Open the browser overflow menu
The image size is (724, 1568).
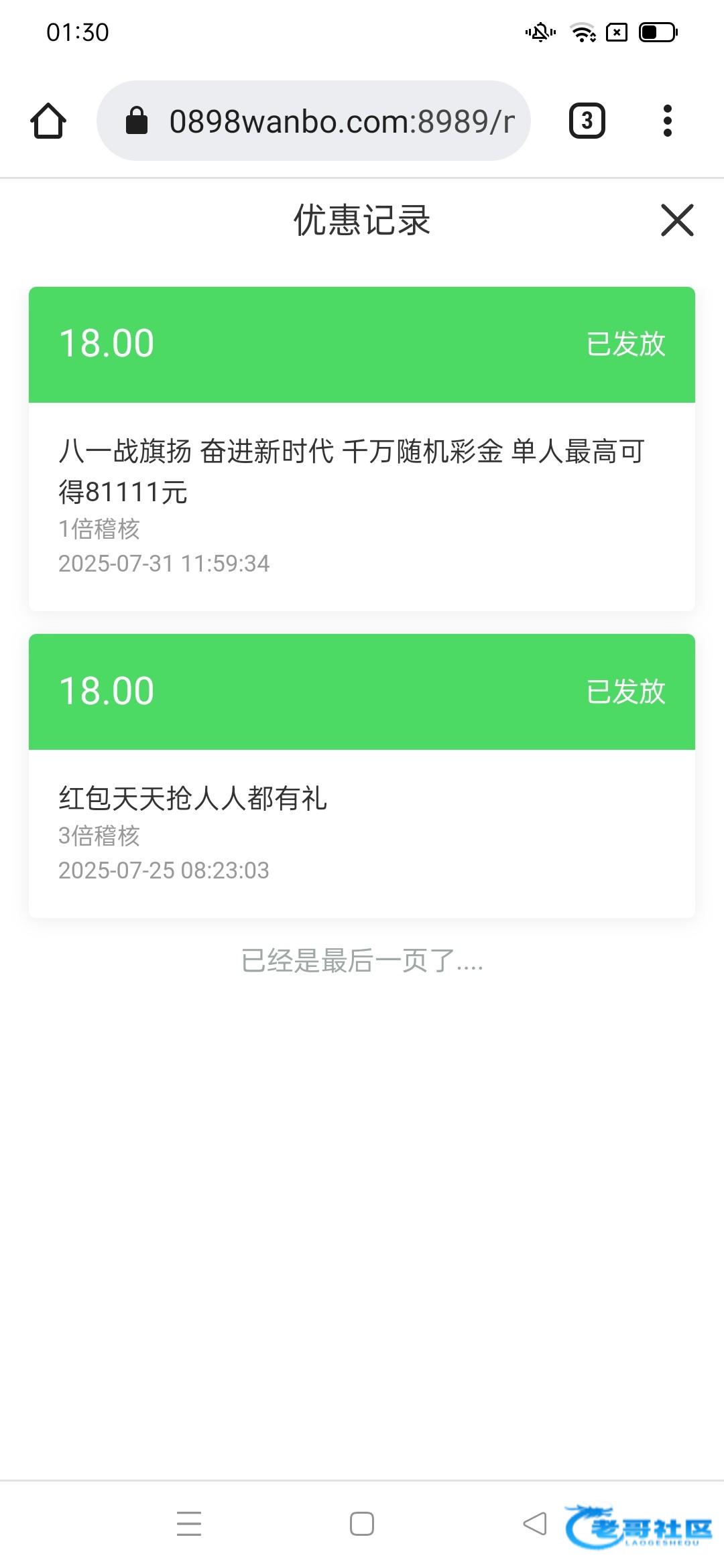(667, 121)
